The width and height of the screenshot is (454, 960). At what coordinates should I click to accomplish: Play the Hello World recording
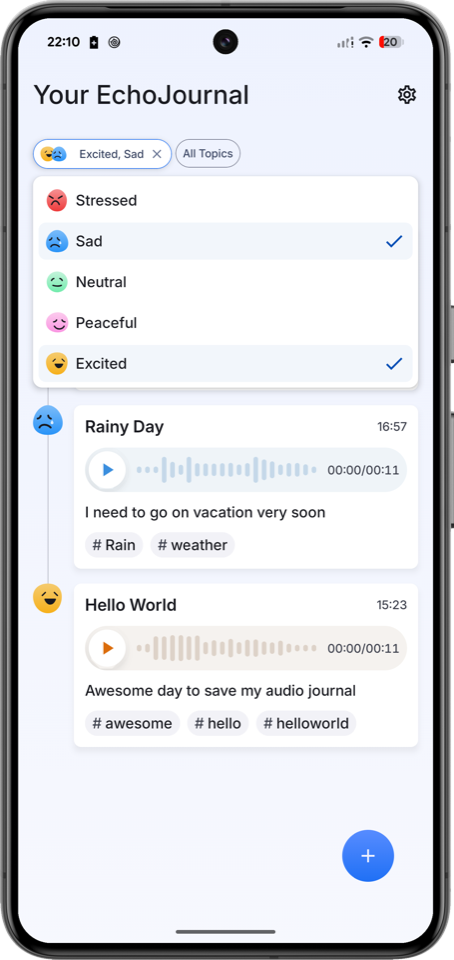point(108,648)
